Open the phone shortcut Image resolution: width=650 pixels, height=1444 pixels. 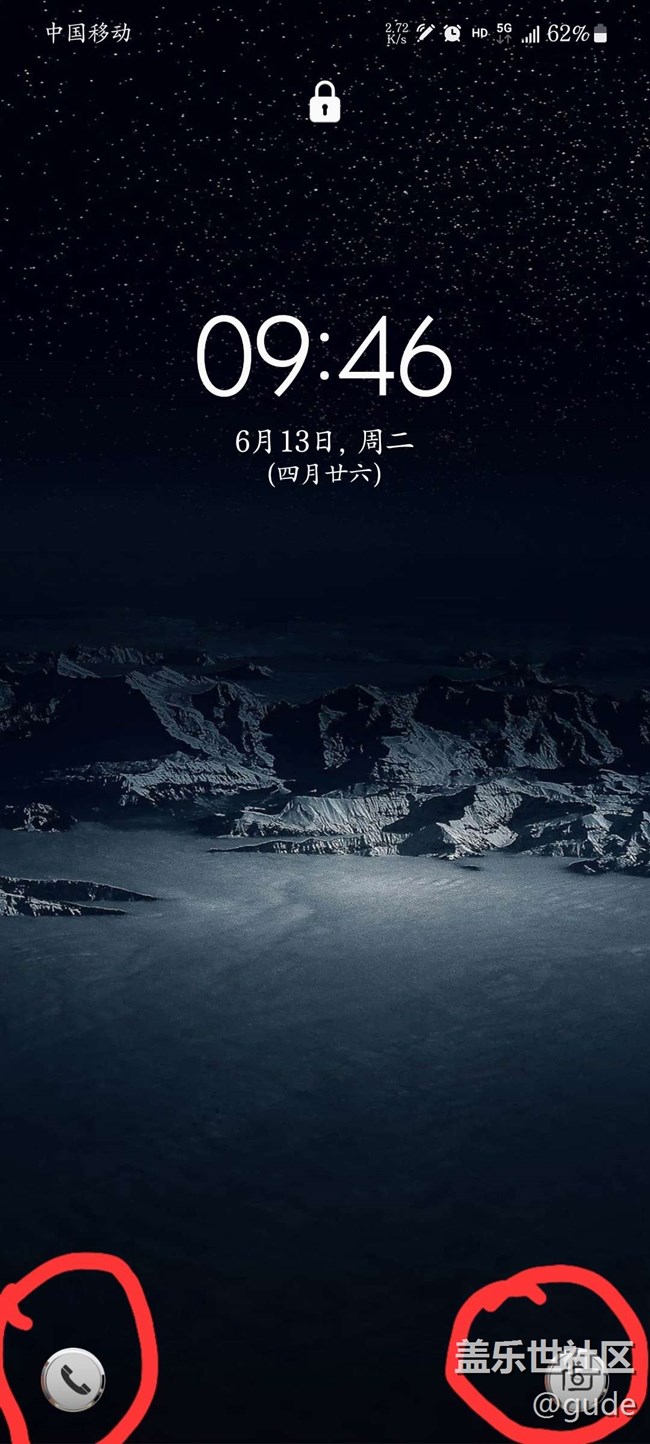(73, 1379)
